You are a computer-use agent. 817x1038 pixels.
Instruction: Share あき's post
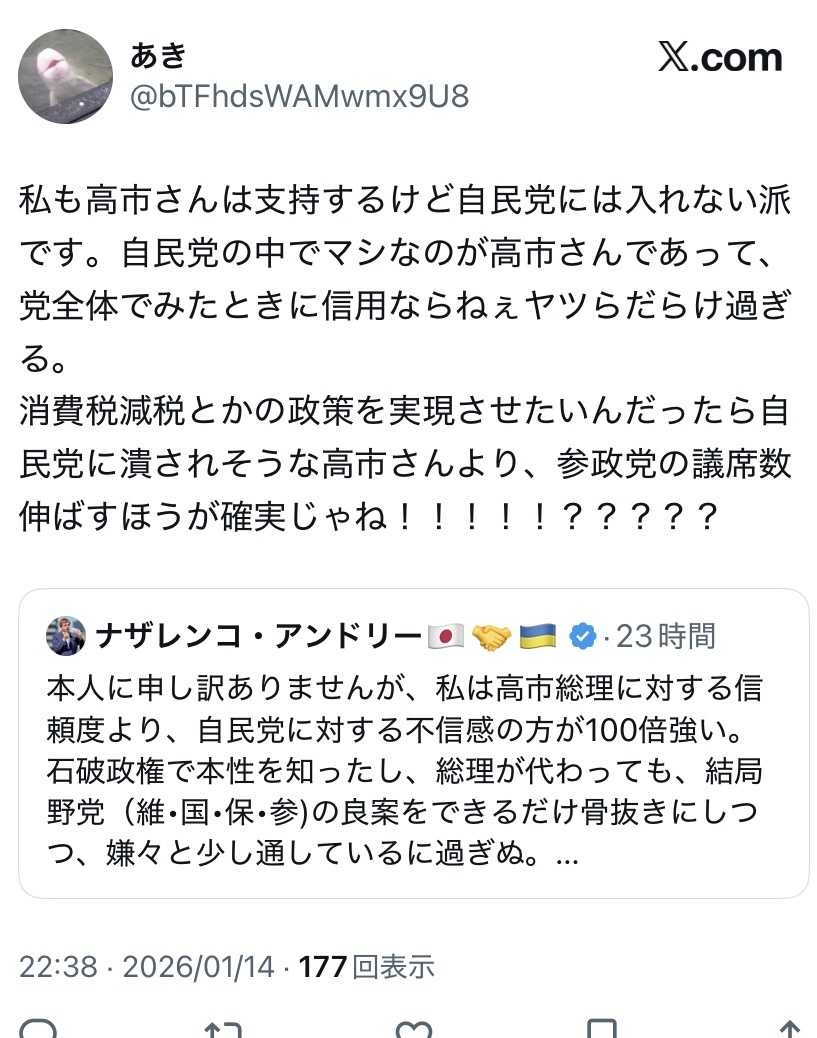point(789,1029)
